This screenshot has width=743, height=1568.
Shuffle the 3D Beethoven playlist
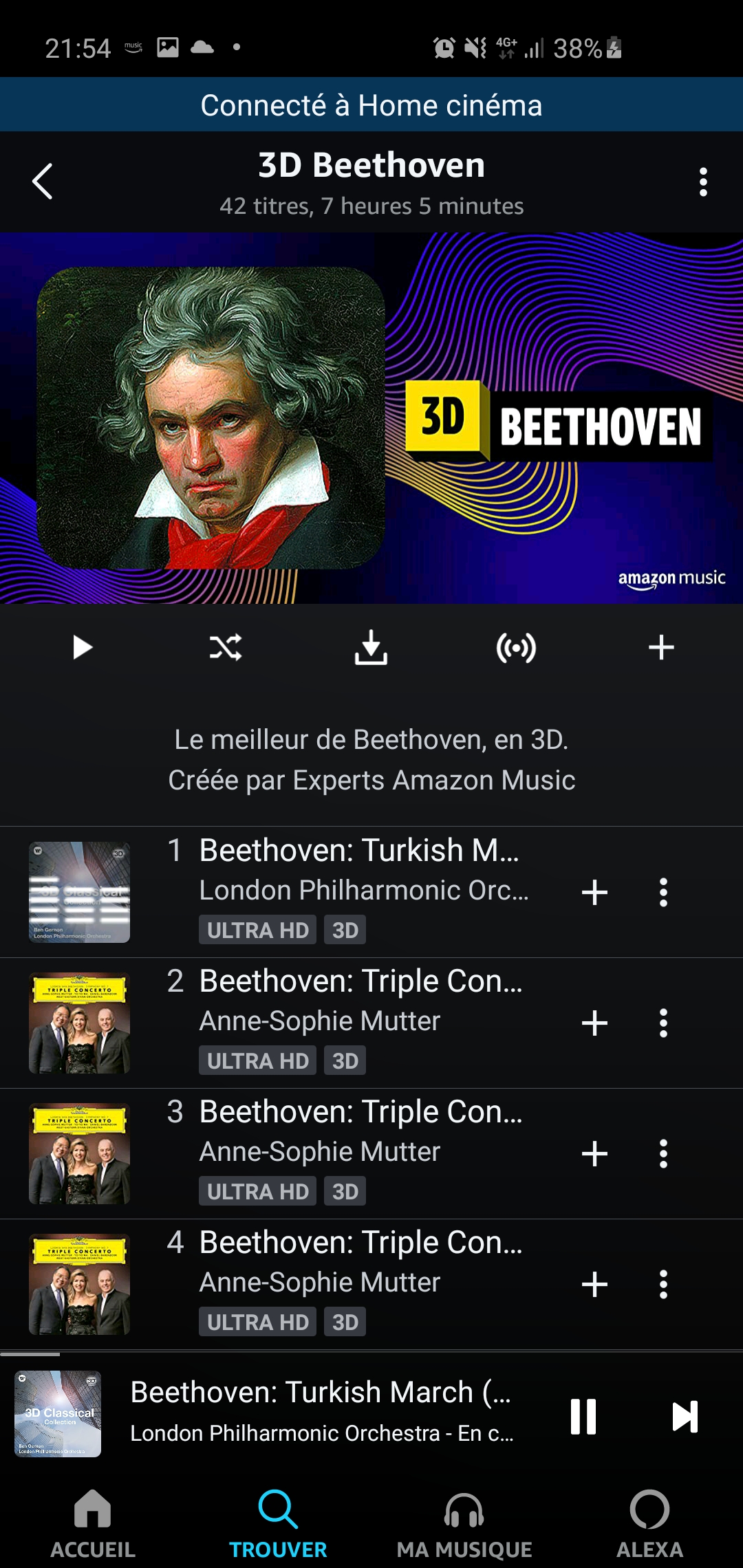[x=226, y=647]
